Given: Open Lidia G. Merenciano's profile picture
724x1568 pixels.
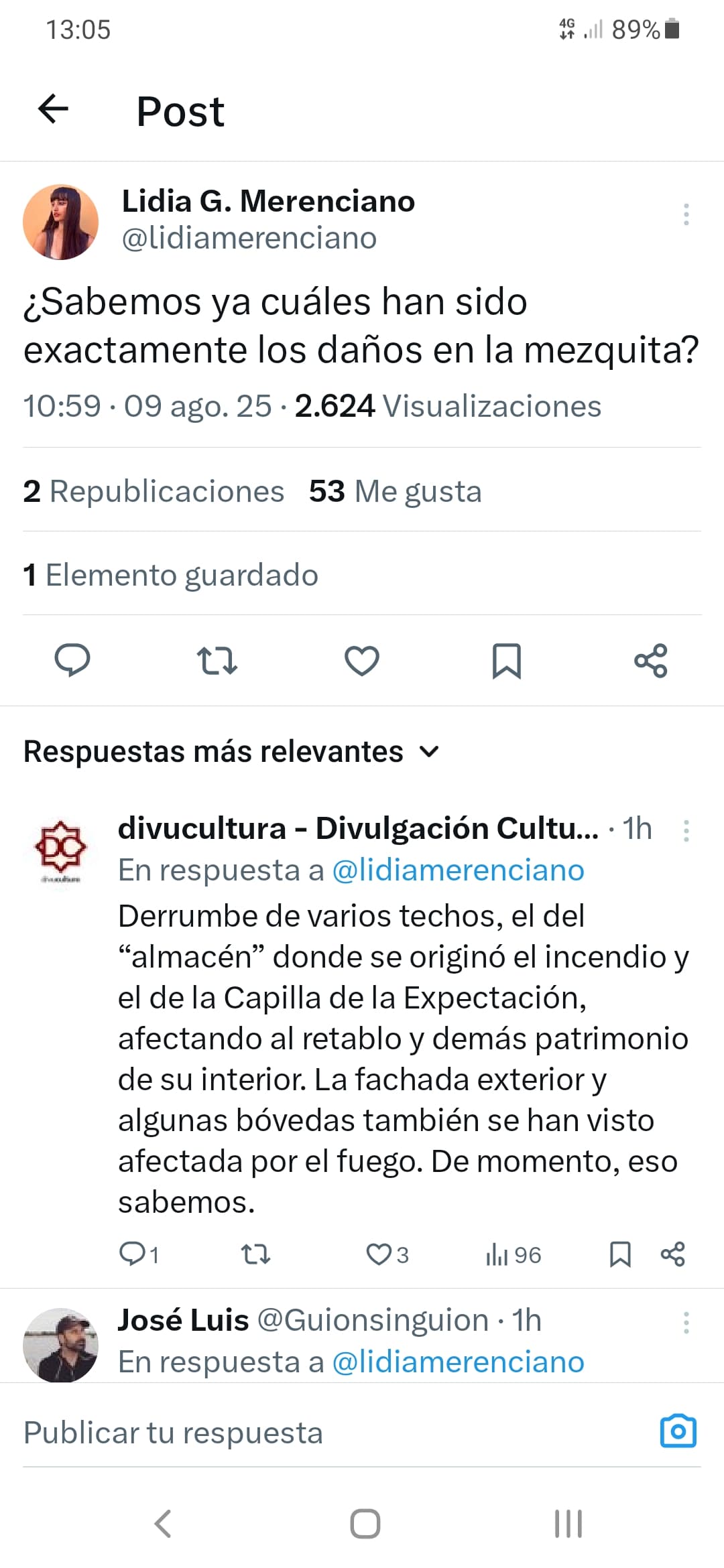Looking at the screenshot, I should pyautogui.click(x=60, y=222).
